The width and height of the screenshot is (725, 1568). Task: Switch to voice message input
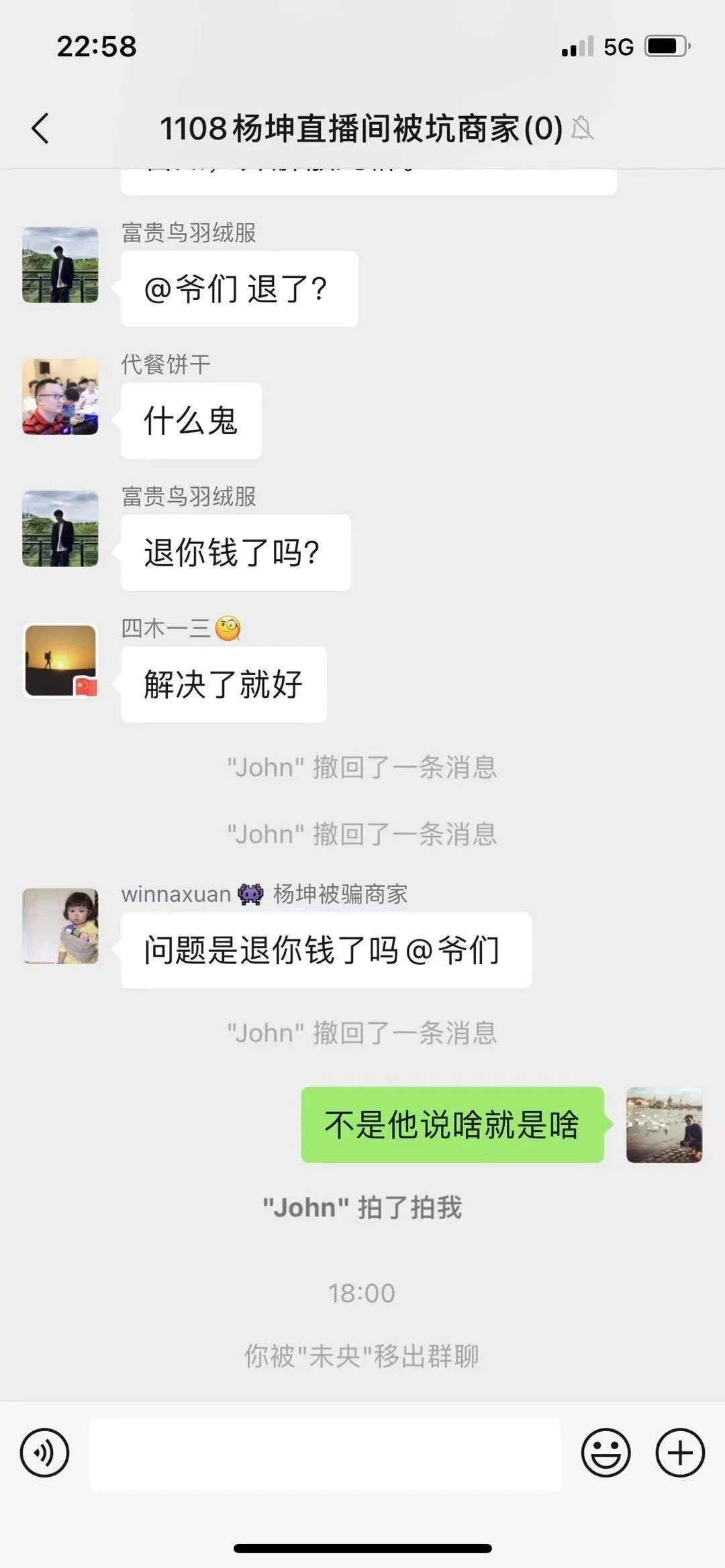pos(44,1453)
